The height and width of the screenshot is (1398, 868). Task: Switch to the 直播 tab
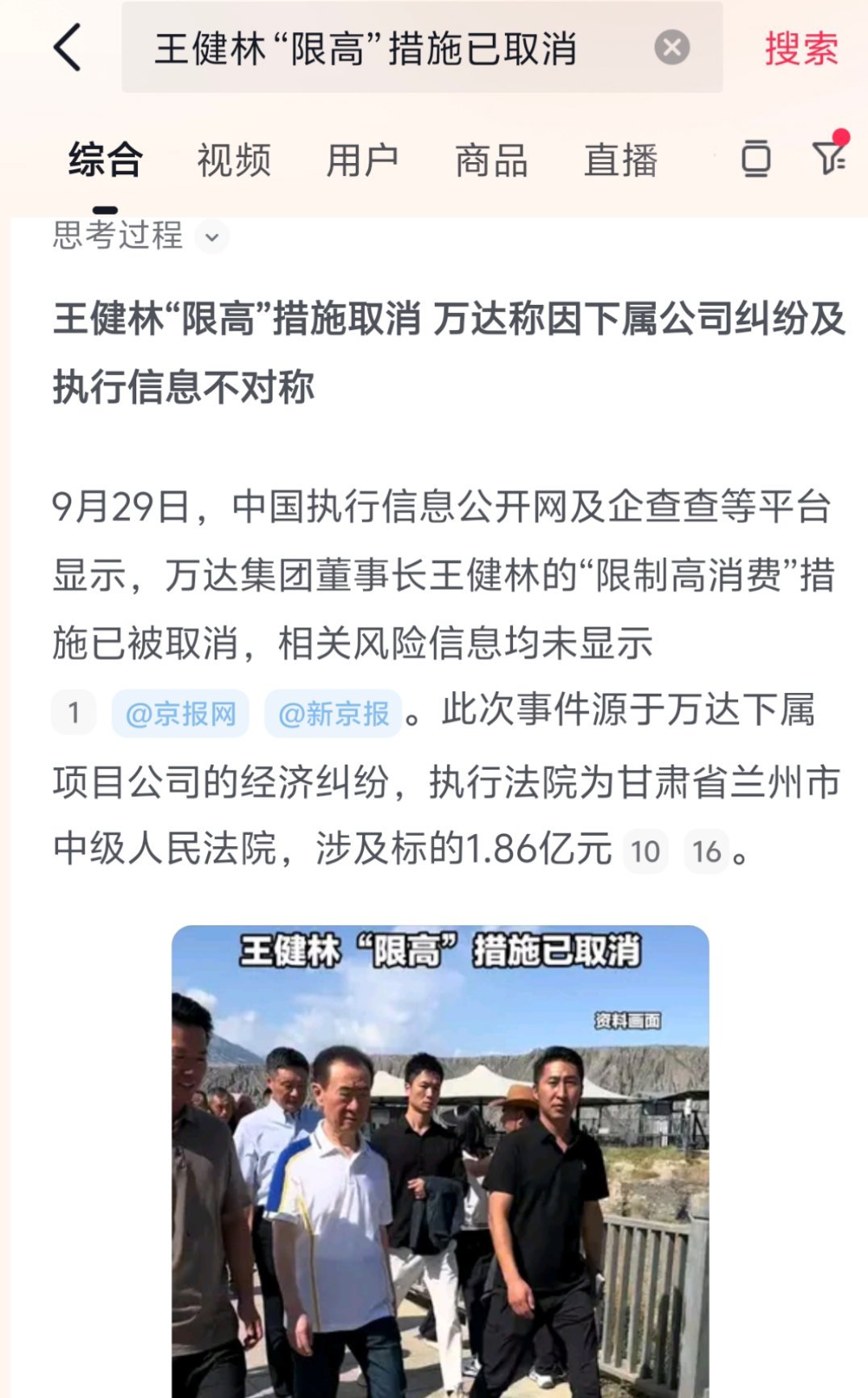(620, 160)
